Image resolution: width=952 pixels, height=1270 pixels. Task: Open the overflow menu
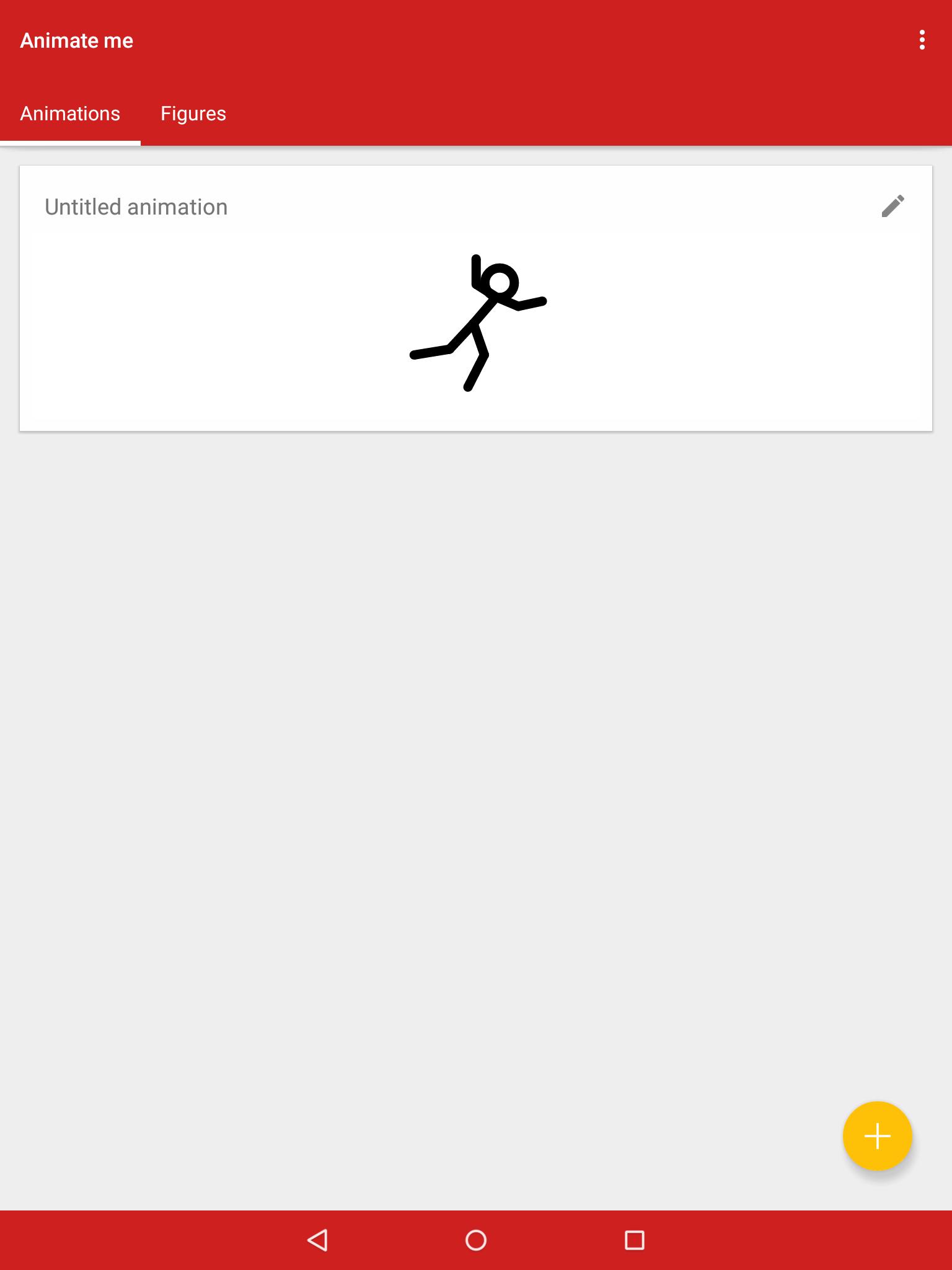tap(922, 40)
